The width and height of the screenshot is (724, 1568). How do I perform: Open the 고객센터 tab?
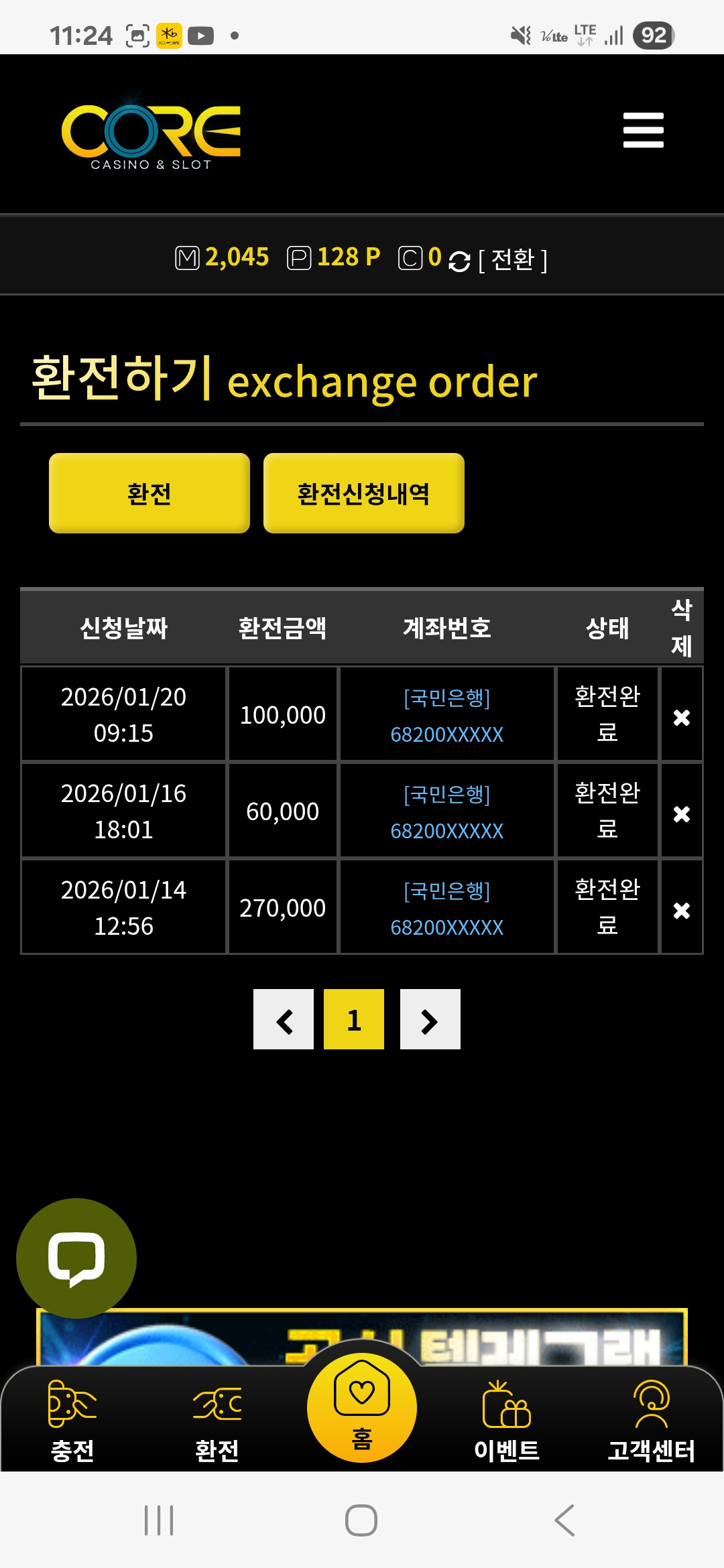coord(651,1421)
